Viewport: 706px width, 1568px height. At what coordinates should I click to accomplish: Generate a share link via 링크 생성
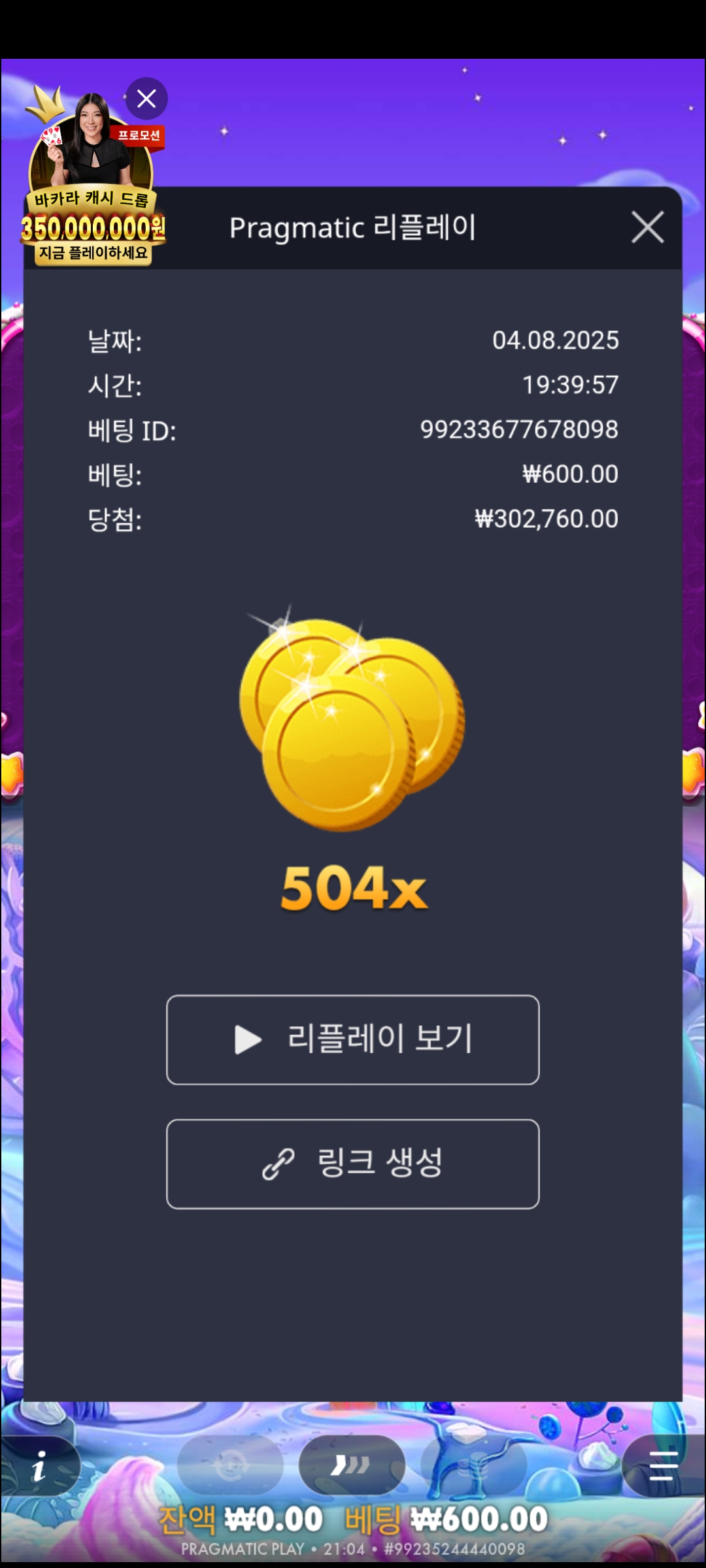tap(353, 1164)
